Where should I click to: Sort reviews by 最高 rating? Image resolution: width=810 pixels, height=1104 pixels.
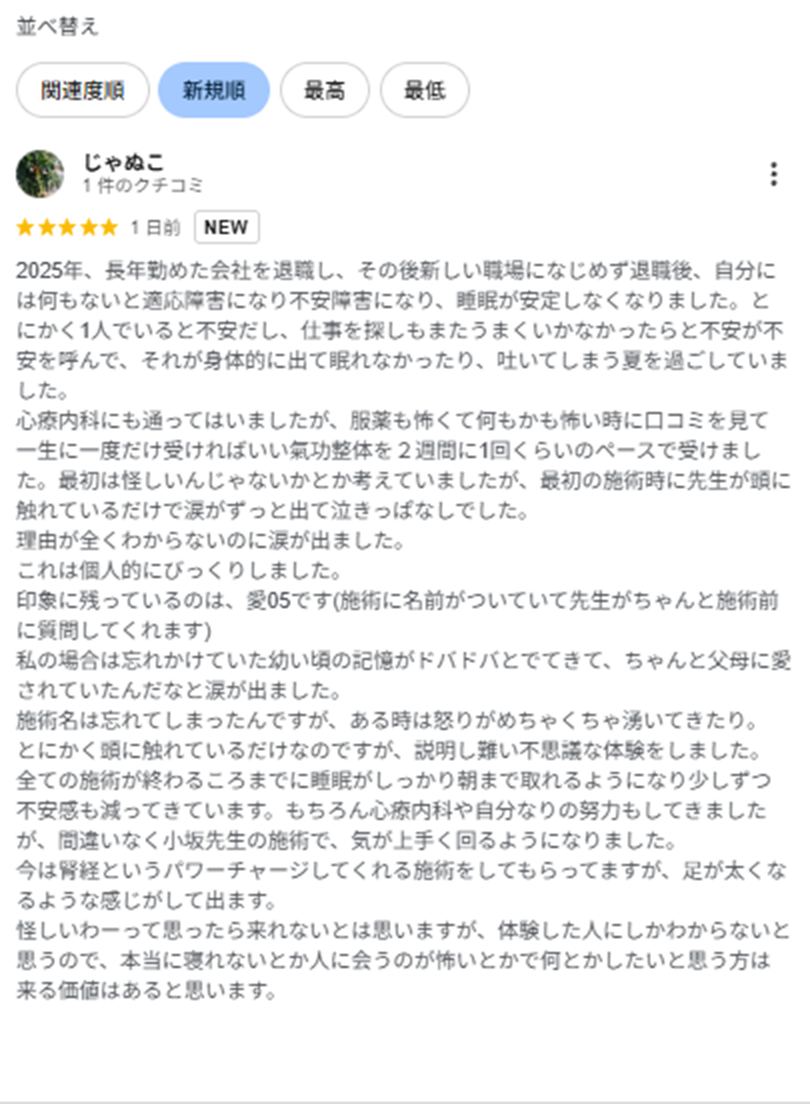pyautogui.click(x=325, y=90)
